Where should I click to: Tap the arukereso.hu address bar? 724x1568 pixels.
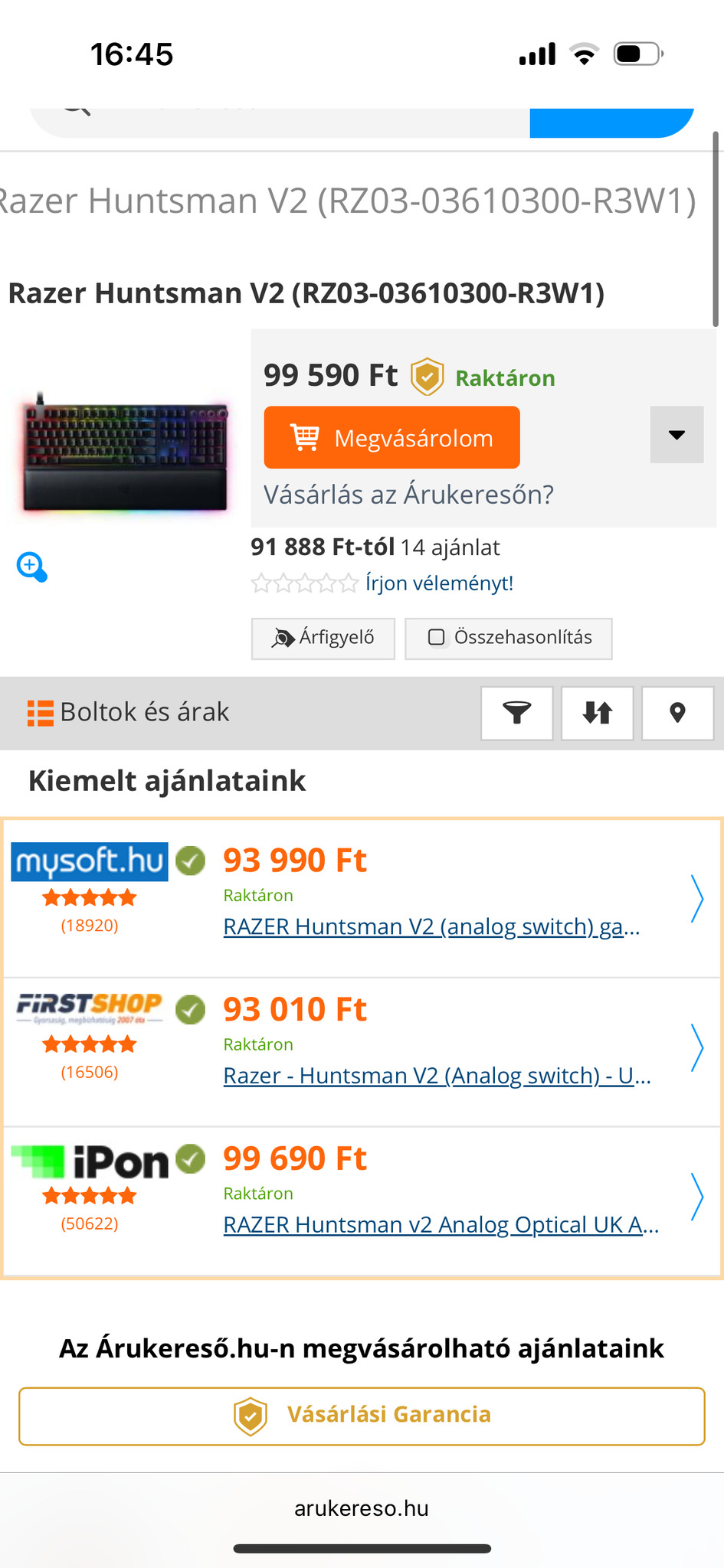pos(362,1508)
